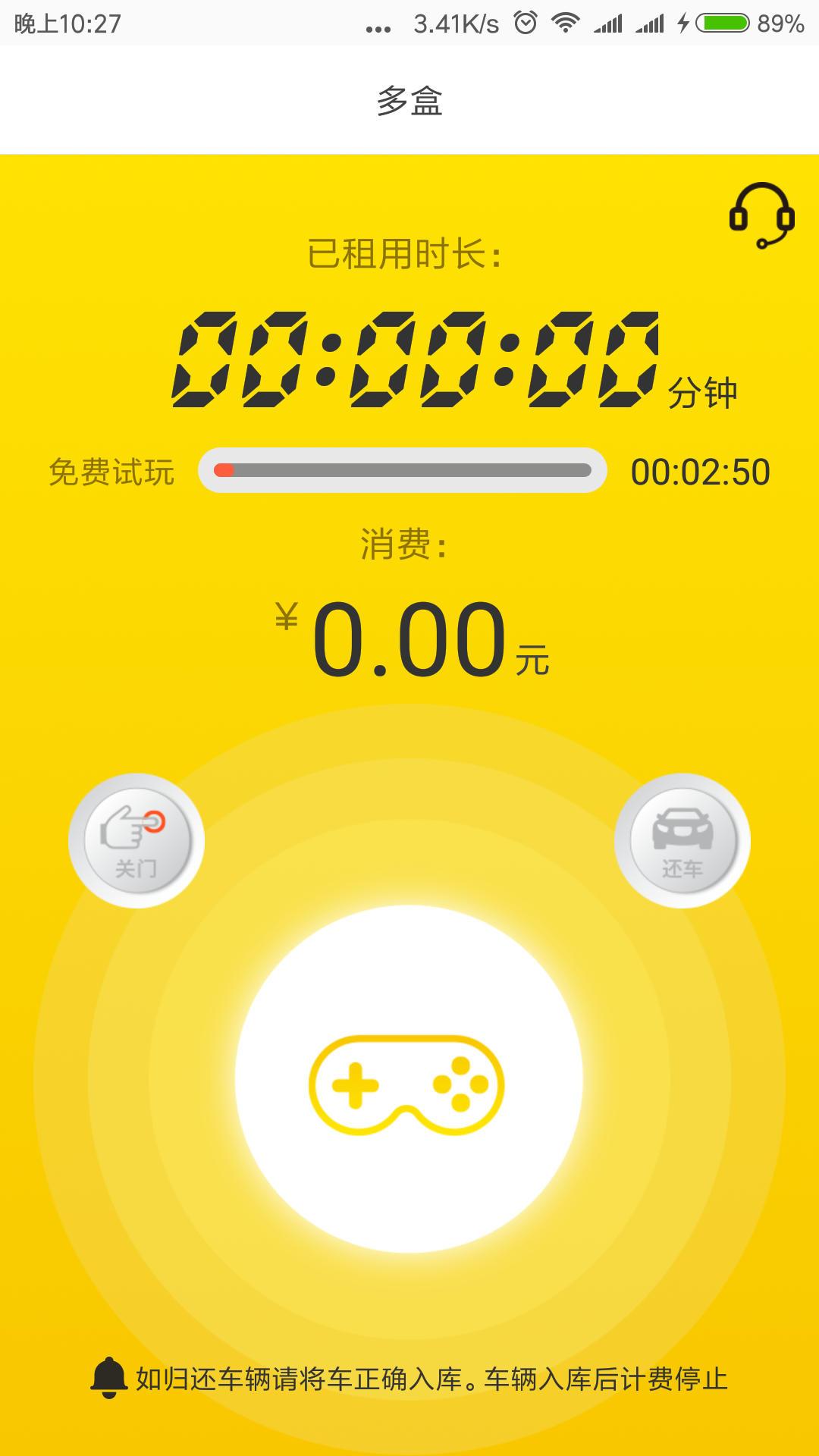Viewport: 819px width, 1456px height.
Task: Tap the 还车 car-return control
Action: (683, 840)
